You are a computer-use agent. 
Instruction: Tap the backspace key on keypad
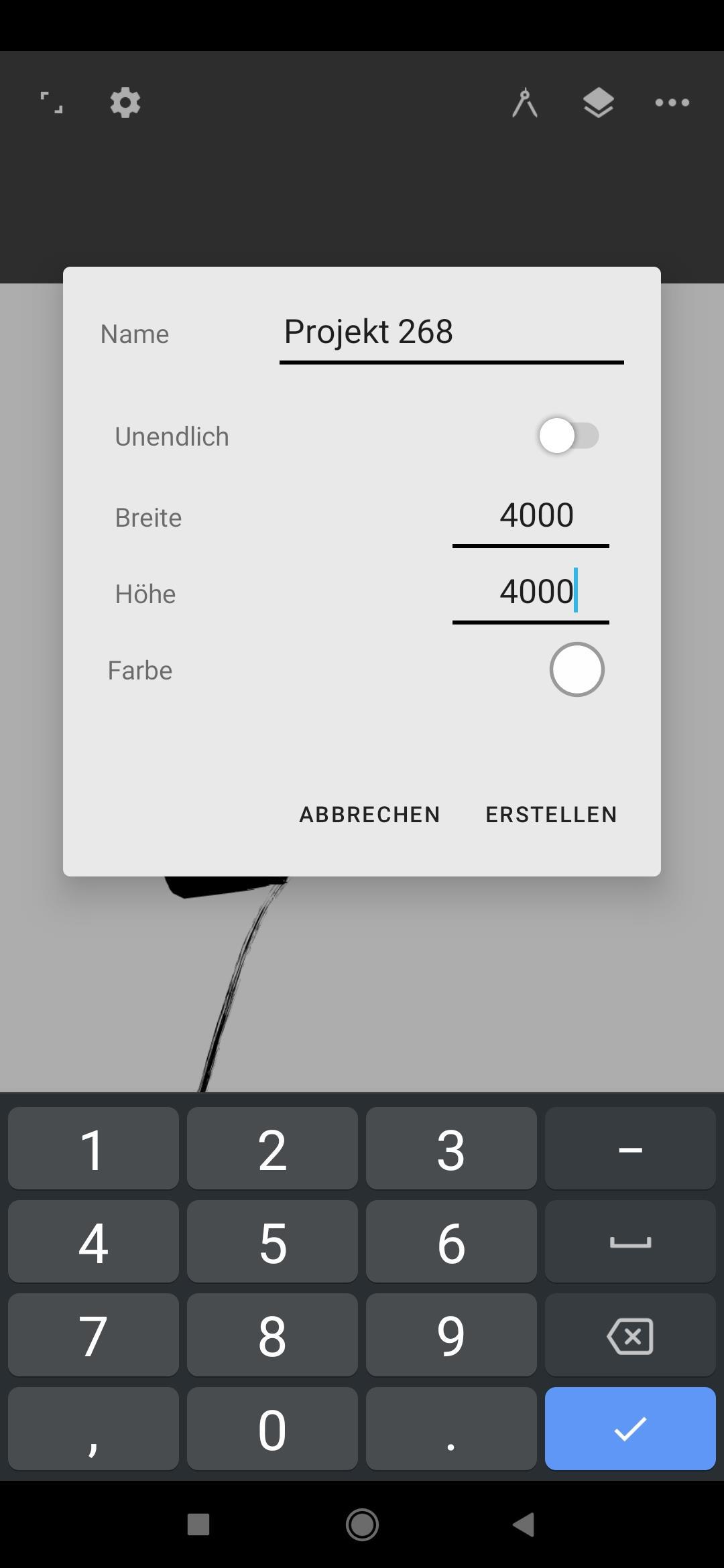(630, 1335)
